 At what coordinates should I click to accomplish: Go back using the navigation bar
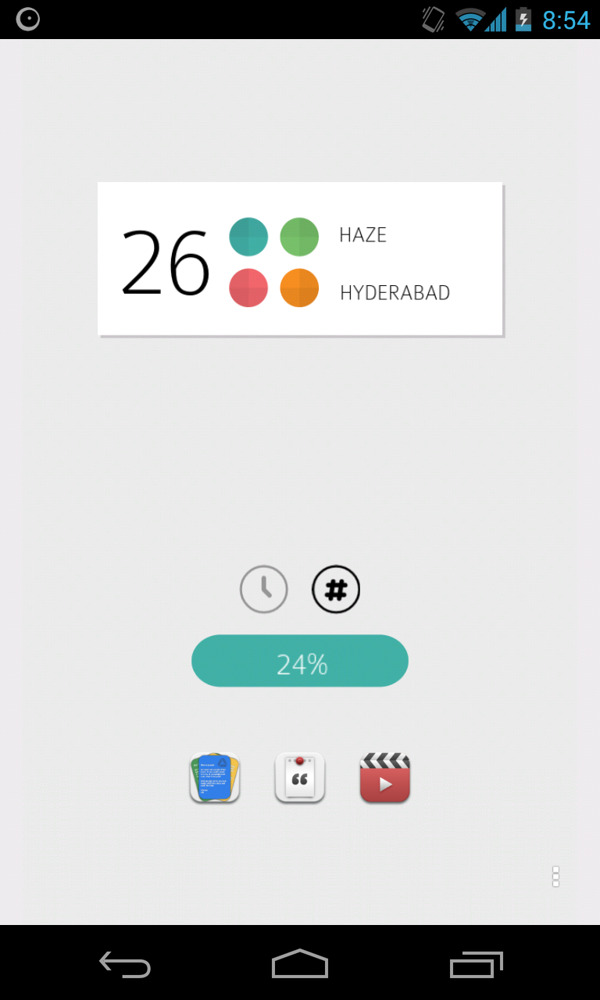(x=125, y=964)
